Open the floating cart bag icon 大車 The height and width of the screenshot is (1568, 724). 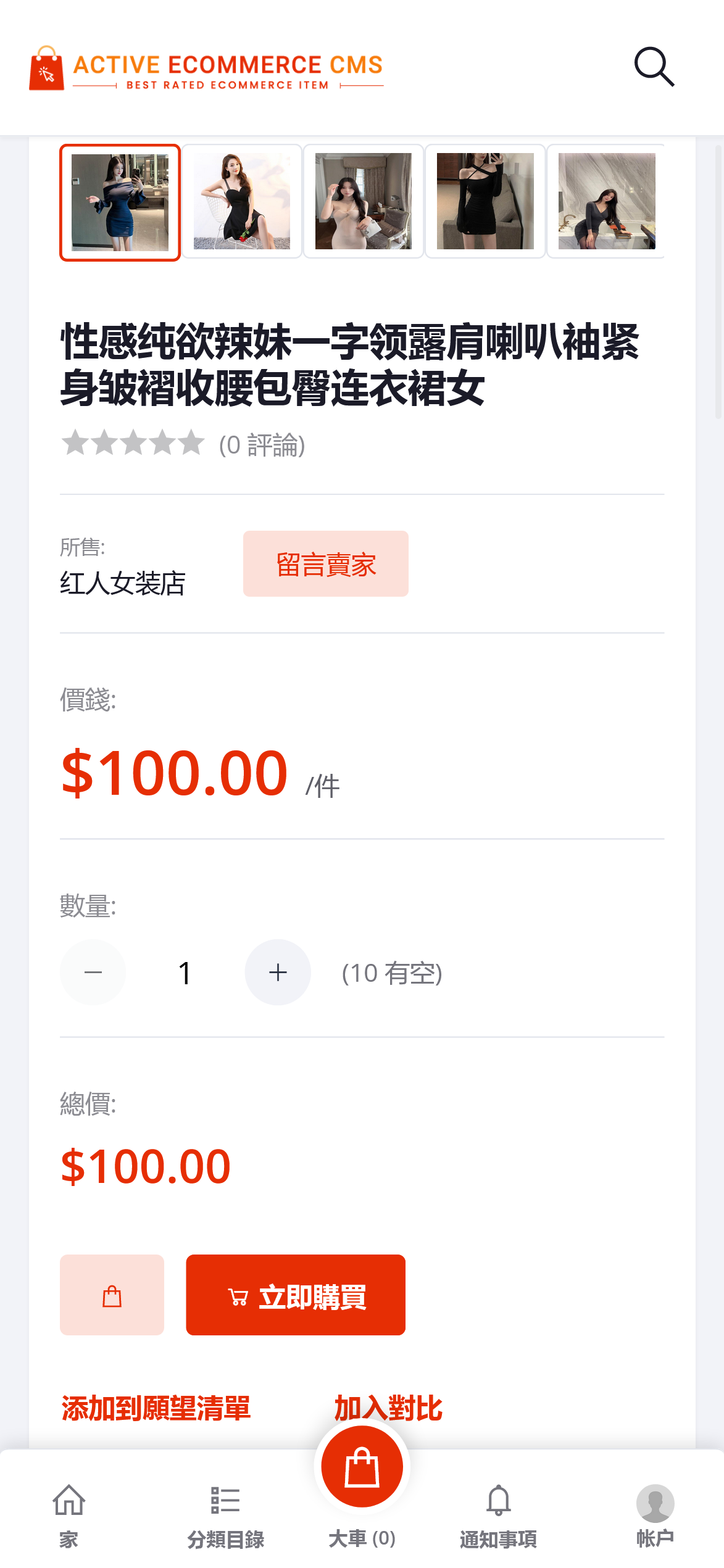coord(362,1467)
